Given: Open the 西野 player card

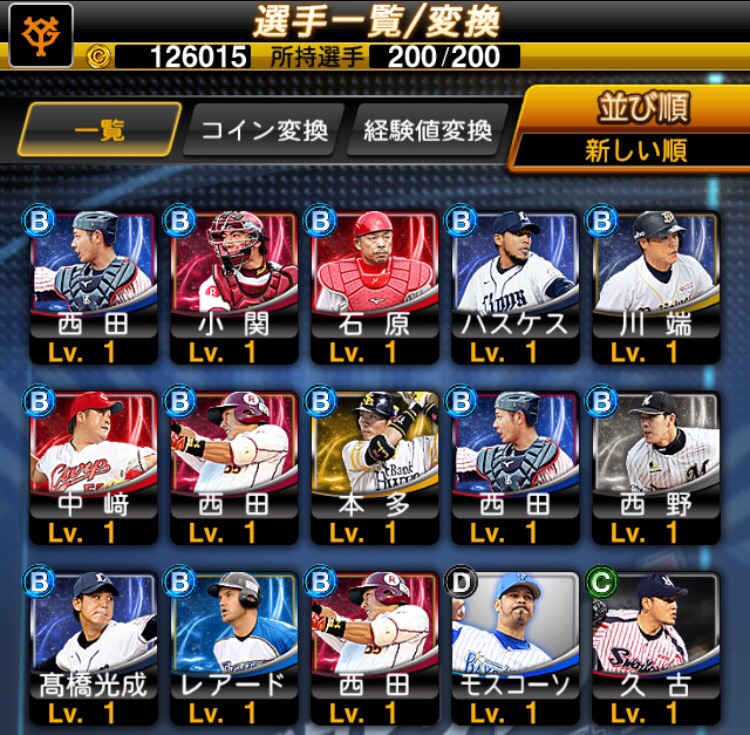Looking at the screenshot, I should (656, 465).
